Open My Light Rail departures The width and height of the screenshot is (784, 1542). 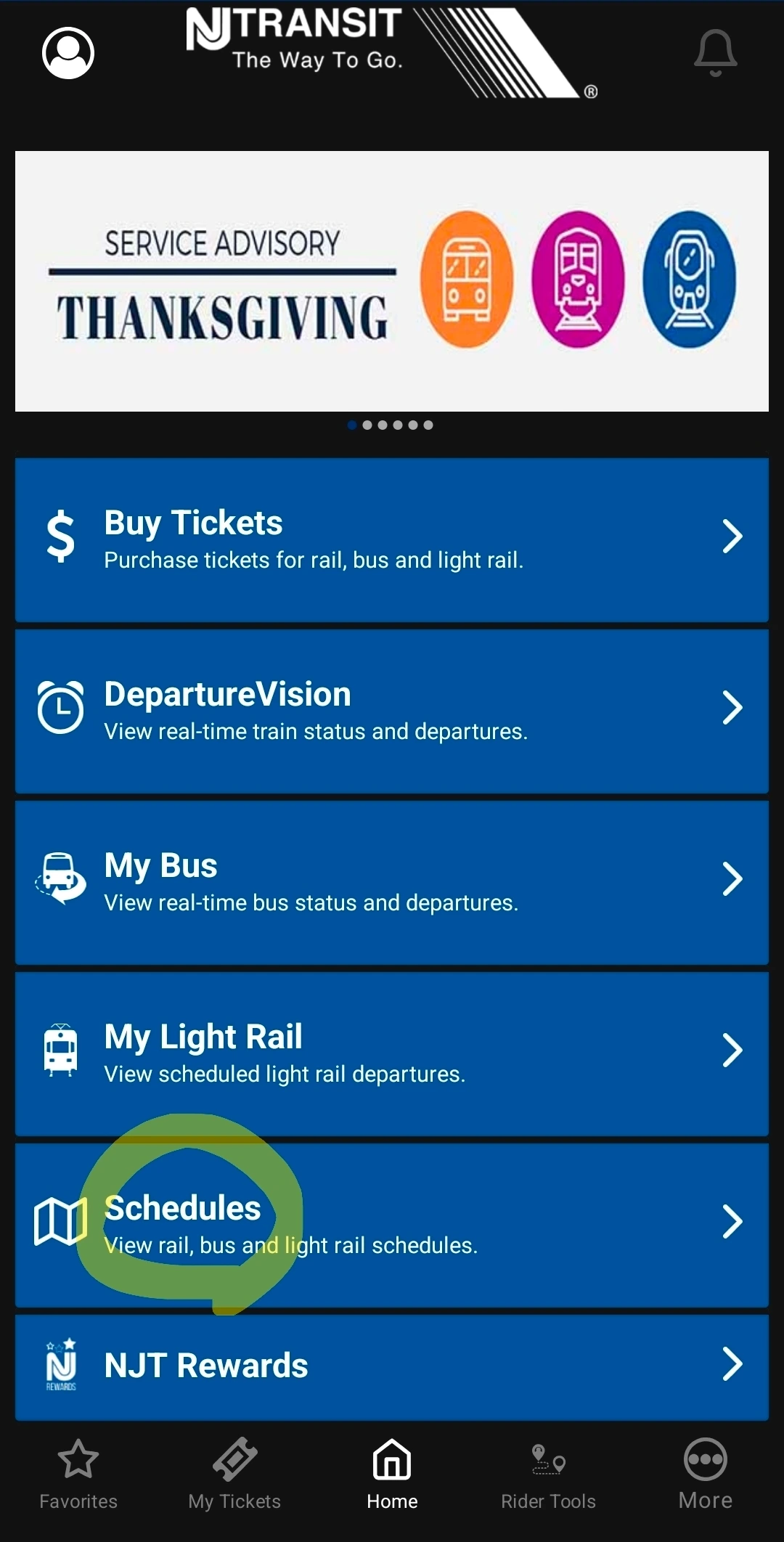click(x=392, y=1053)
